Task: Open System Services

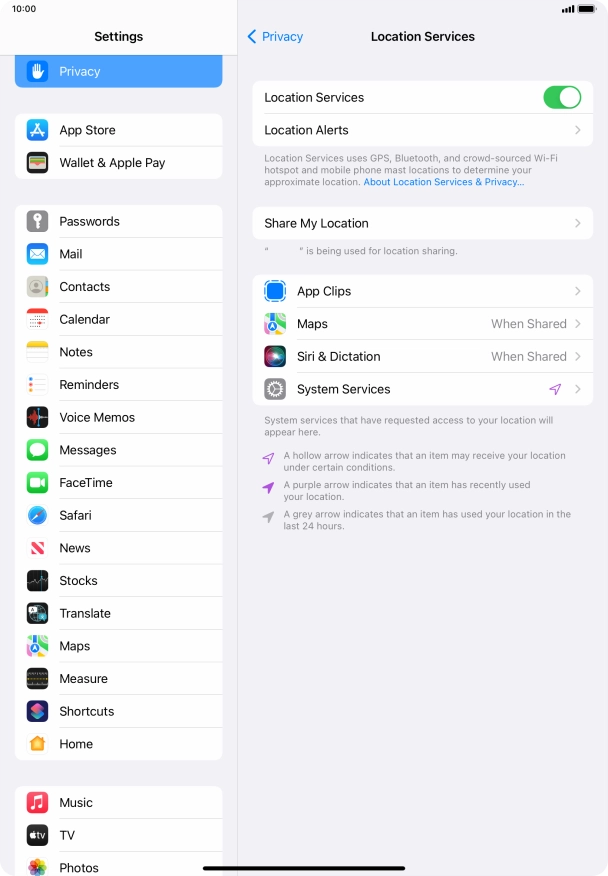Action: (422, 389)
